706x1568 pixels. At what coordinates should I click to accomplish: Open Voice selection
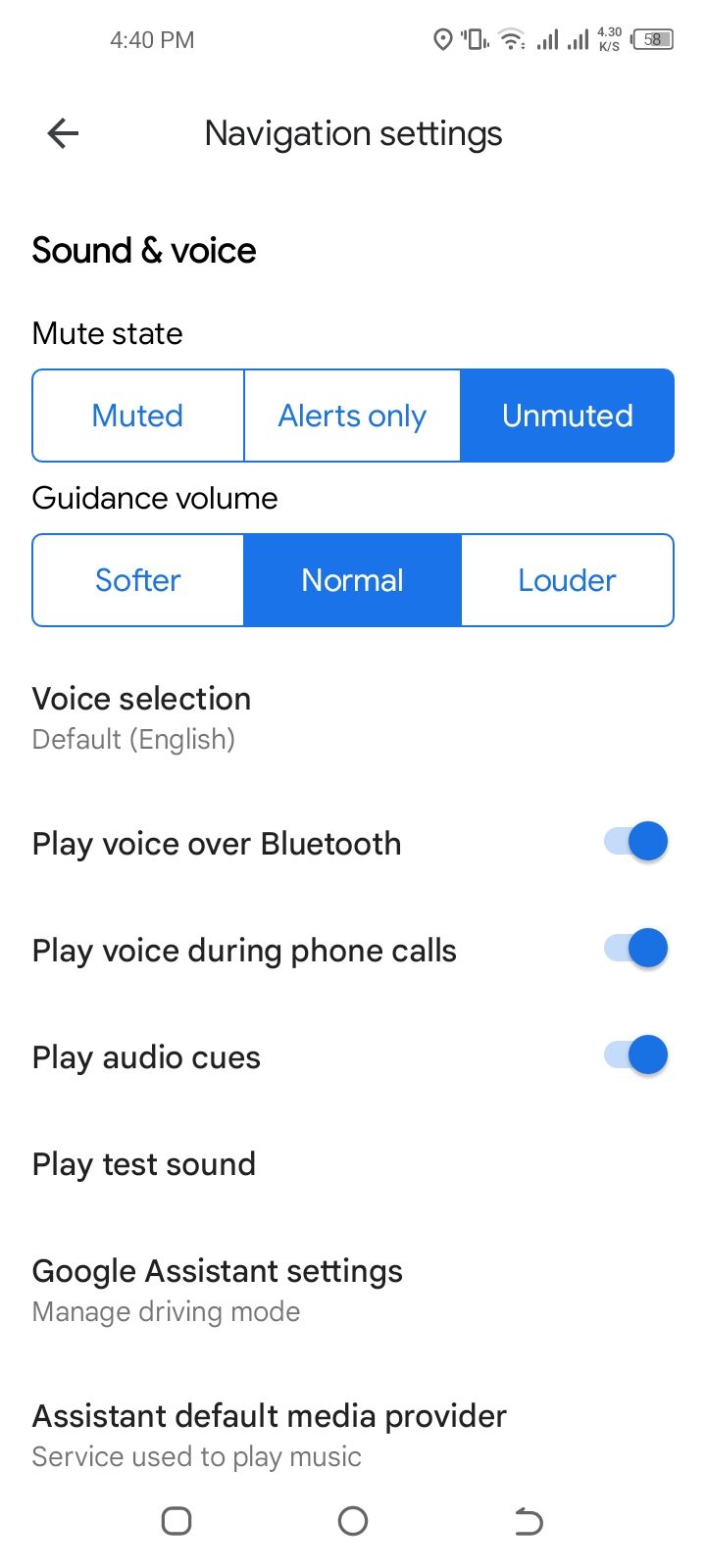(x=142, y=717)
